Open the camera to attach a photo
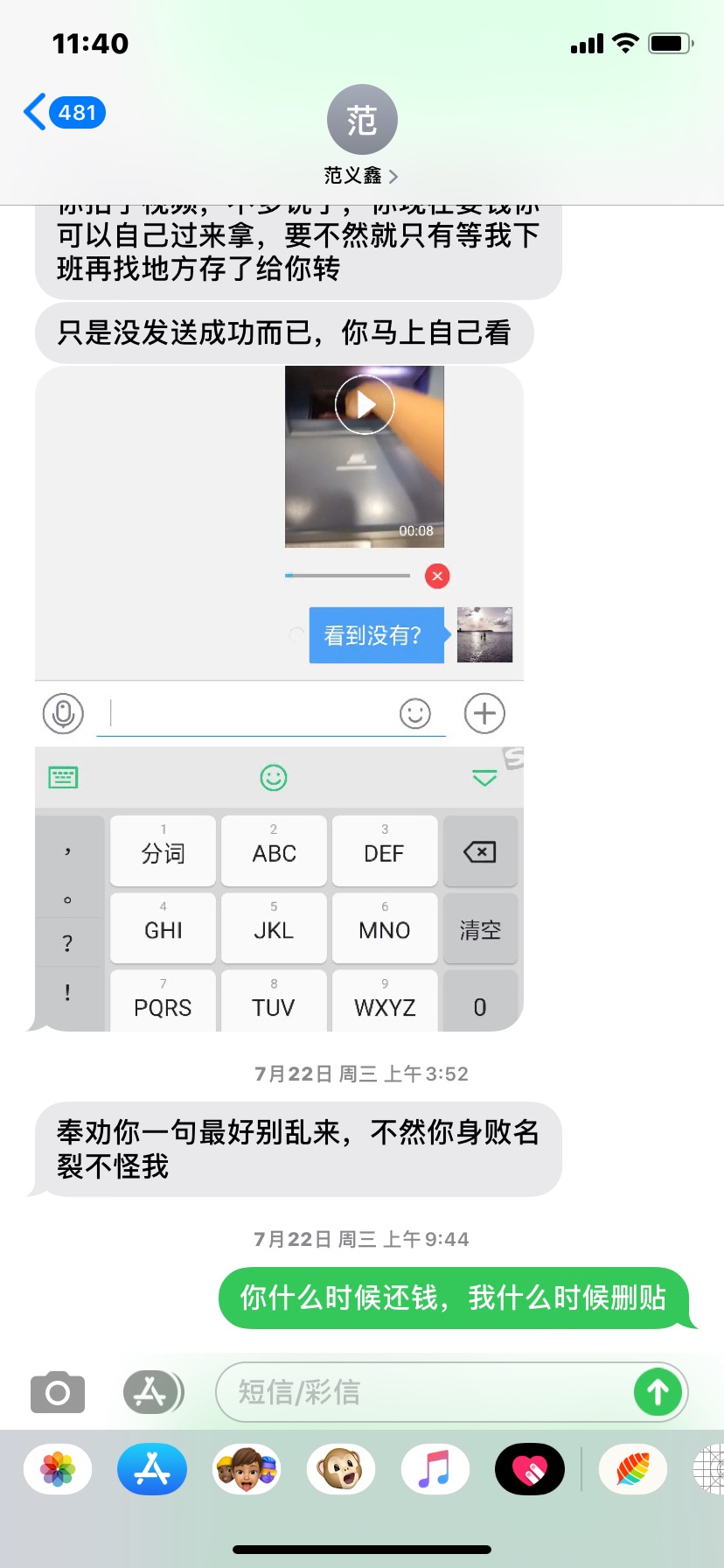Viewport: 724px width, 1568px height. pos(58,1391)
